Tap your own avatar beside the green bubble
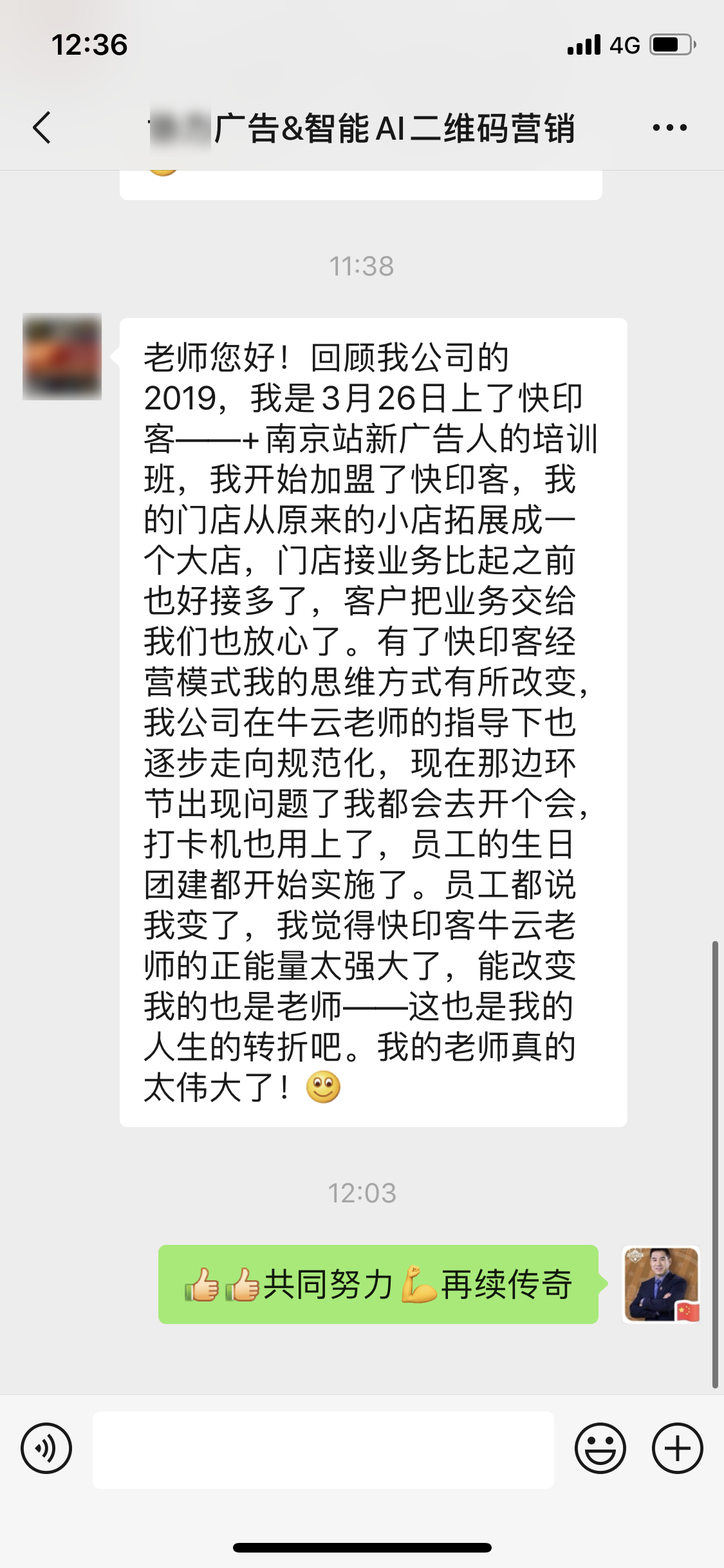Screen dimensions: 724x1568 [662, 1285]
